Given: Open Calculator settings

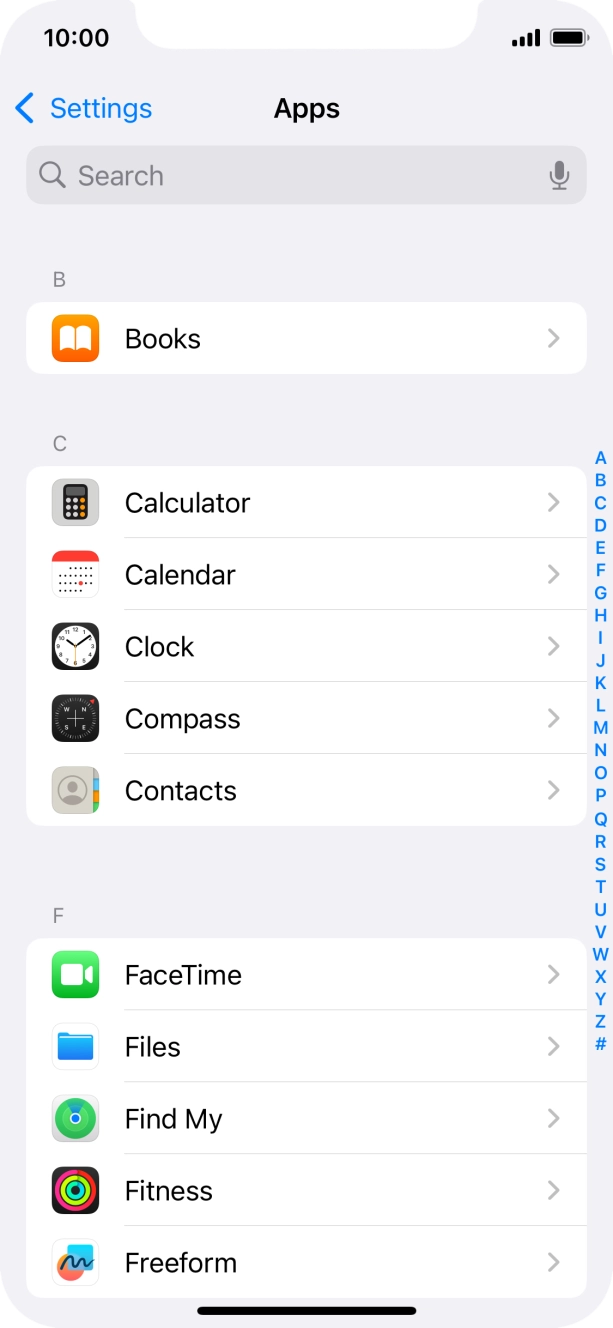Looking at the screenshot, I should [306, 503].
